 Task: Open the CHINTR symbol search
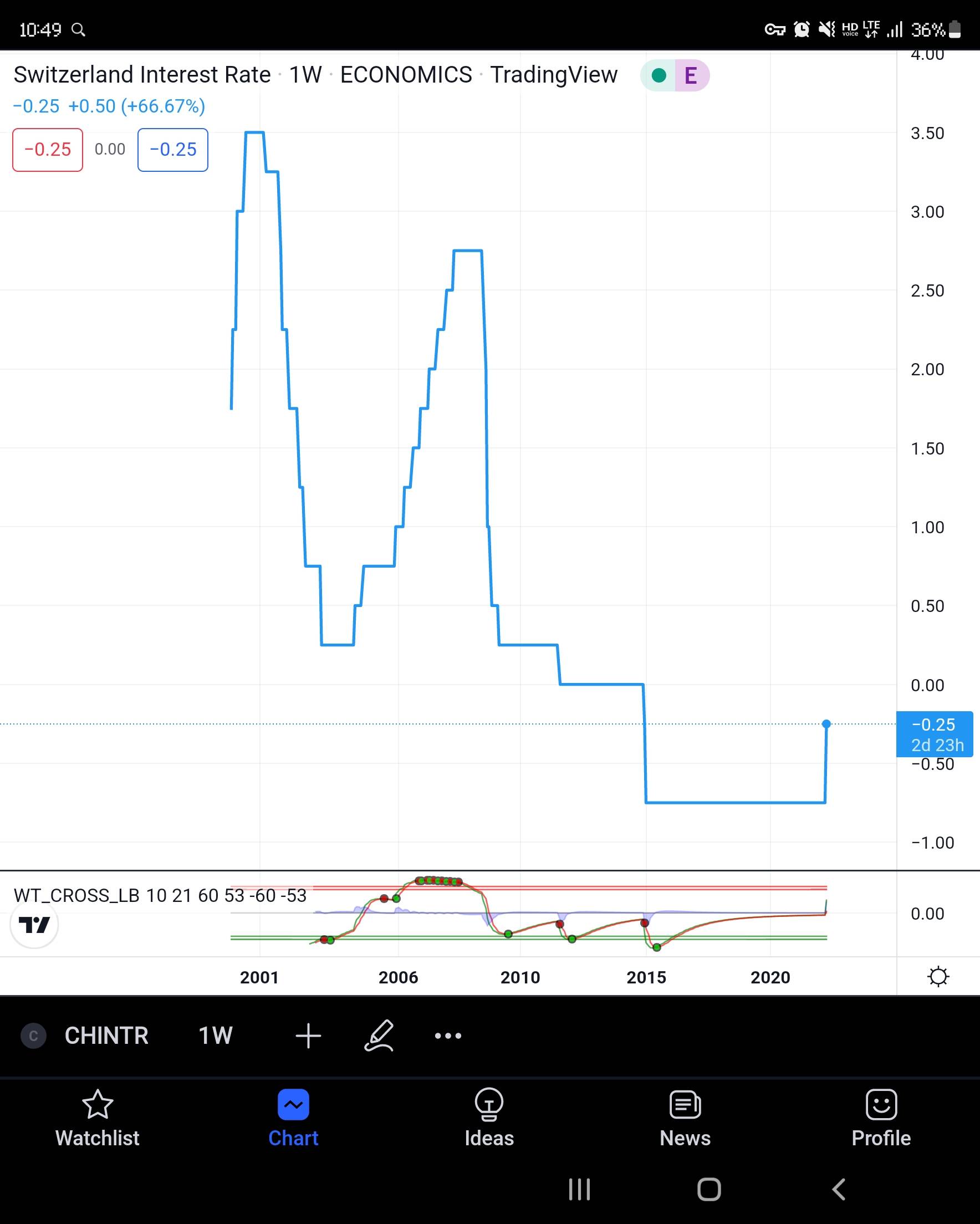[x=106, y=1036]
